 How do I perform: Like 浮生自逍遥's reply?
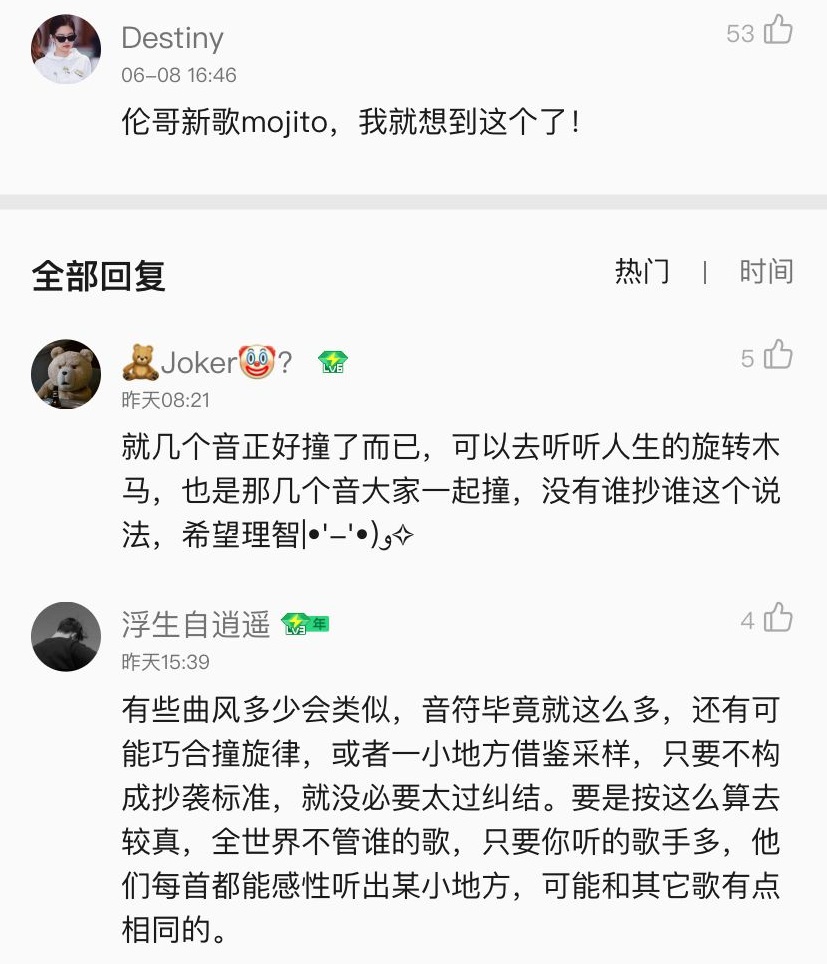(x=778, y=620)
